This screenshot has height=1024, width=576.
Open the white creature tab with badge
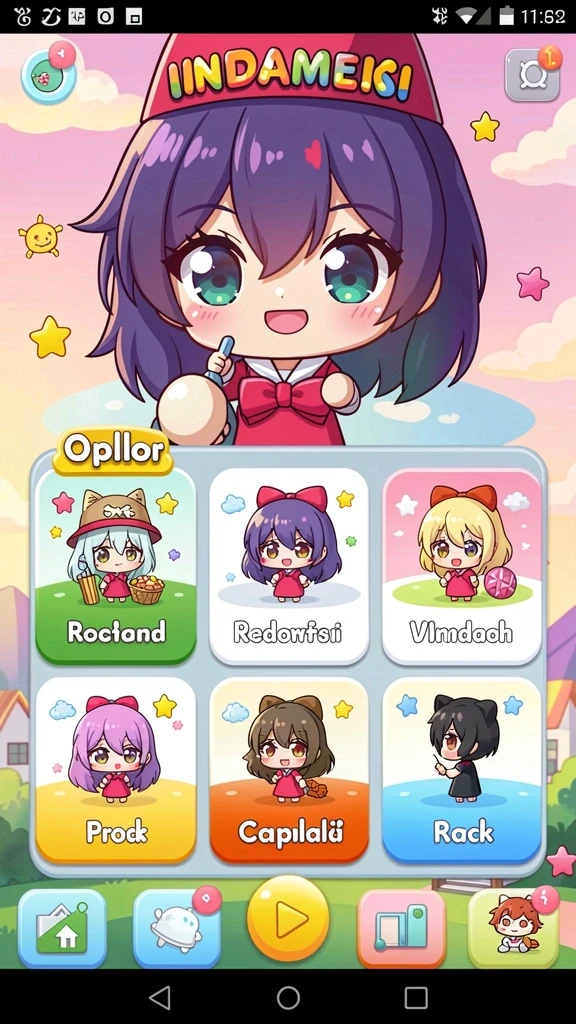pyautogui.click(x=177, y=928)
